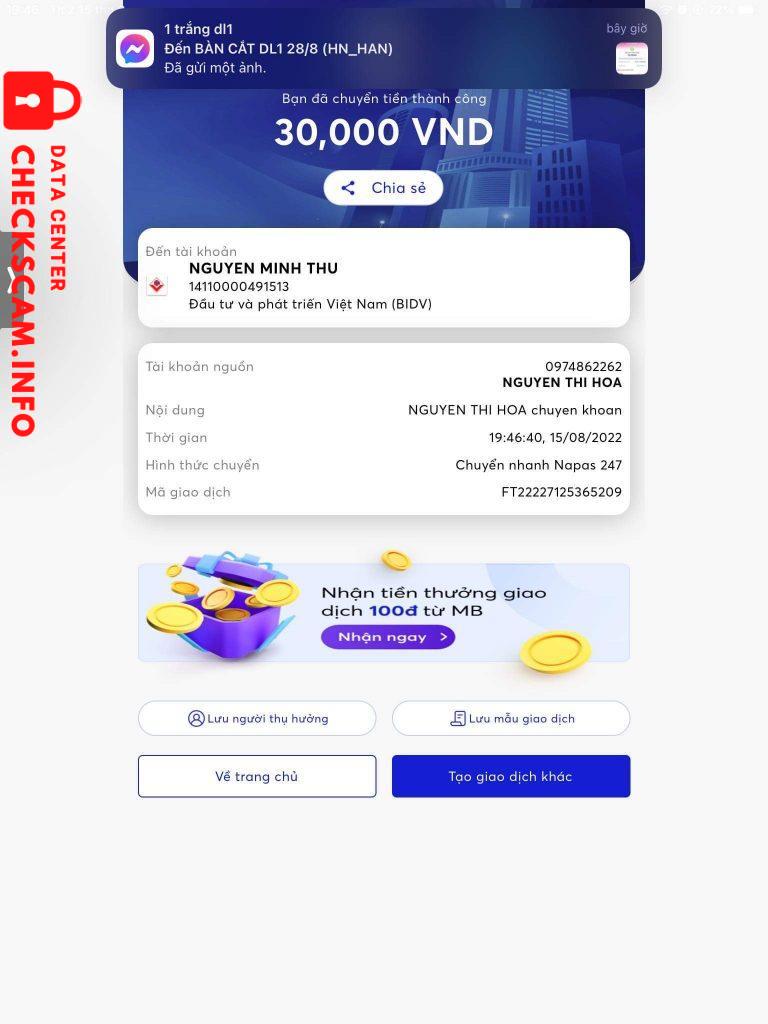Open the Chia sẻ sharing options
Screen dimensions: 768x1024
tap(383, 187)
